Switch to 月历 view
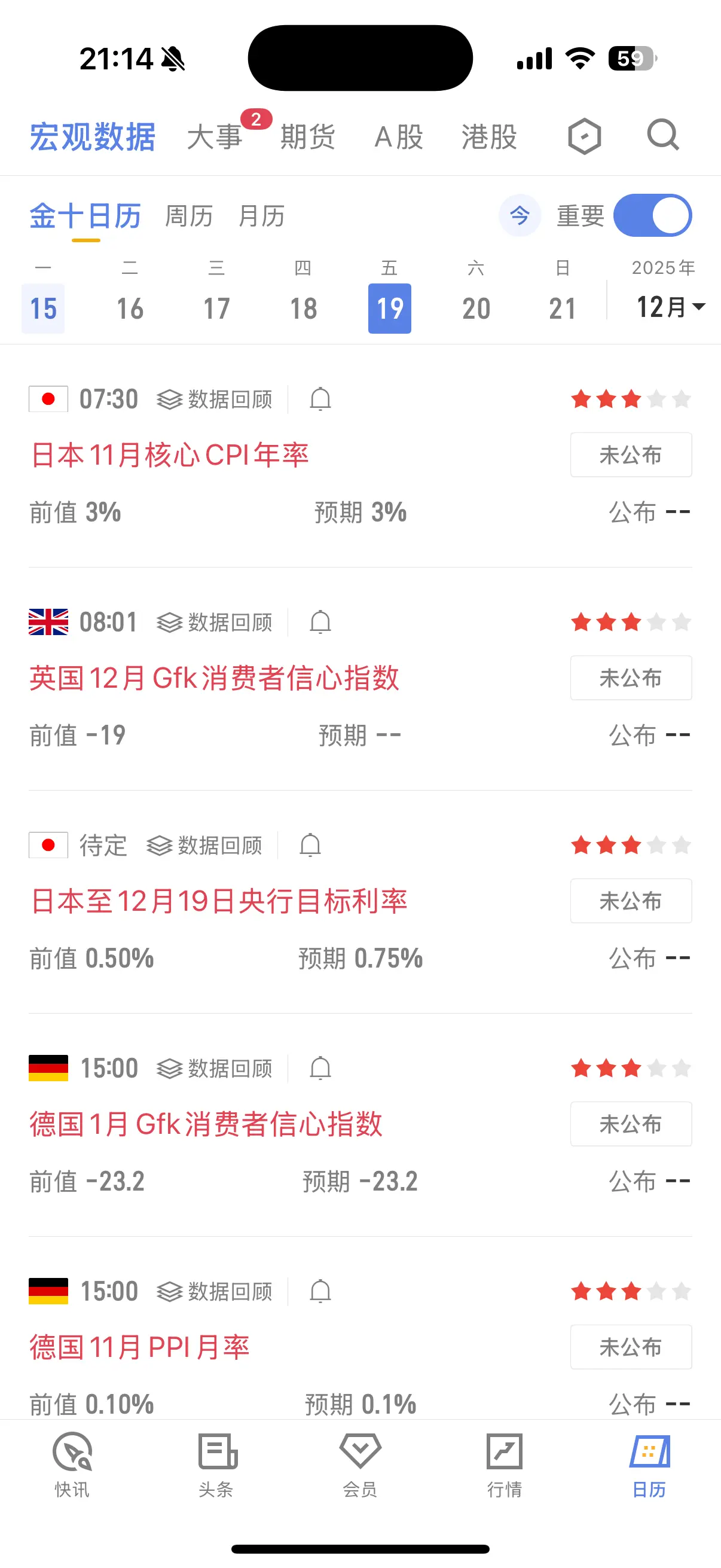This screenshot has width=721, height=1568. (262, 216)
